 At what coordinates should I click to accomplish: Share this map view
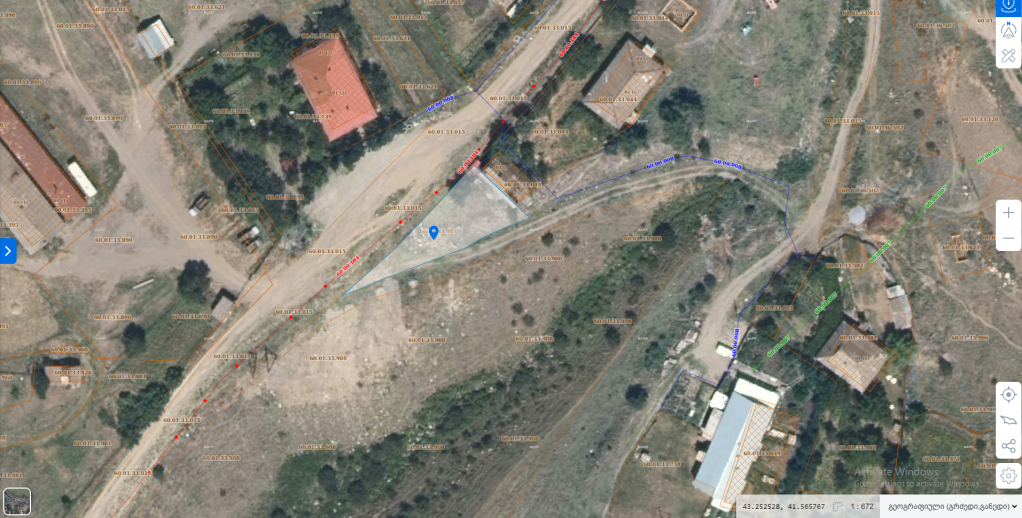[x=1008, y=447]
